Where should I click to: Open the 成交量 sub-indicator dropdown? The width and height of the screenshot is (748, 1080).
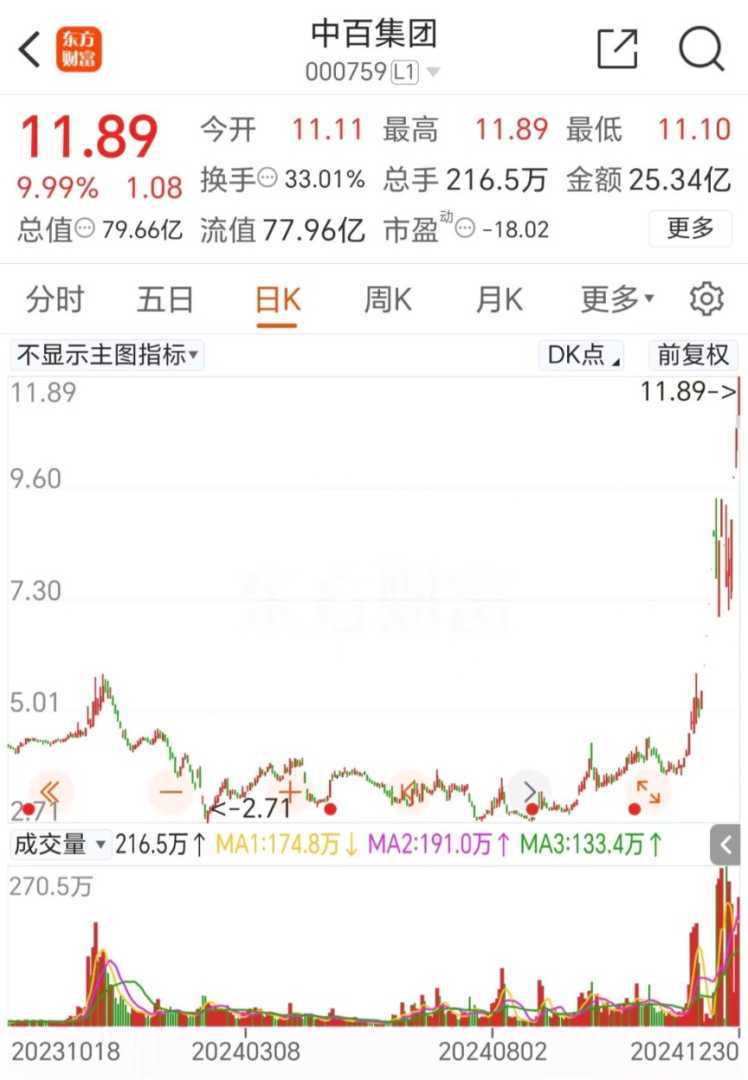click(x=59, y=845)
